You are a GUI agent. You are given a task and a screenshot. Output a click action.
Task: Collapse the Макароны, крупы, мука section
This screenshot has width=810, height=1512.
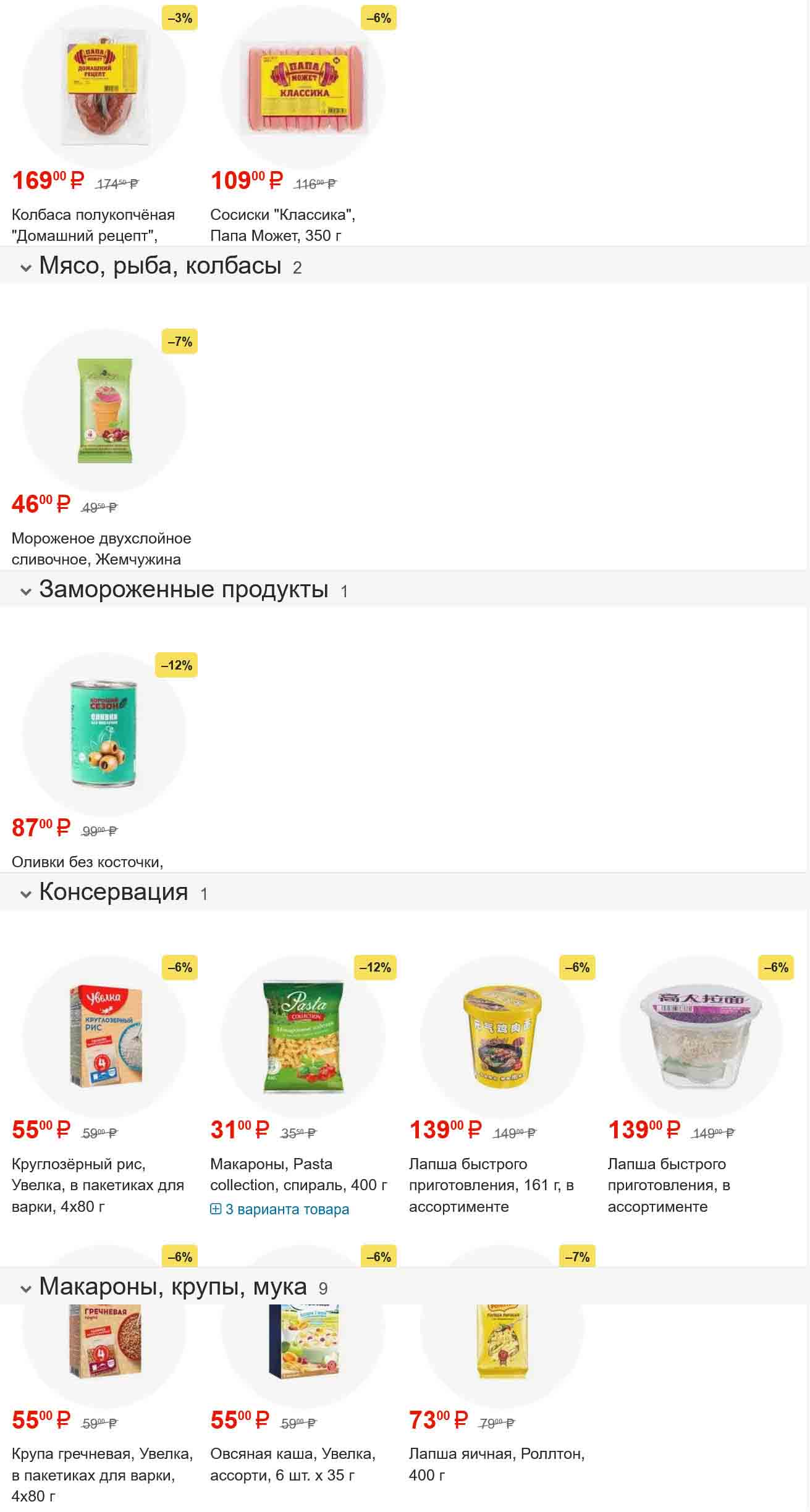pyautogui.click(x=26, y=1288)
